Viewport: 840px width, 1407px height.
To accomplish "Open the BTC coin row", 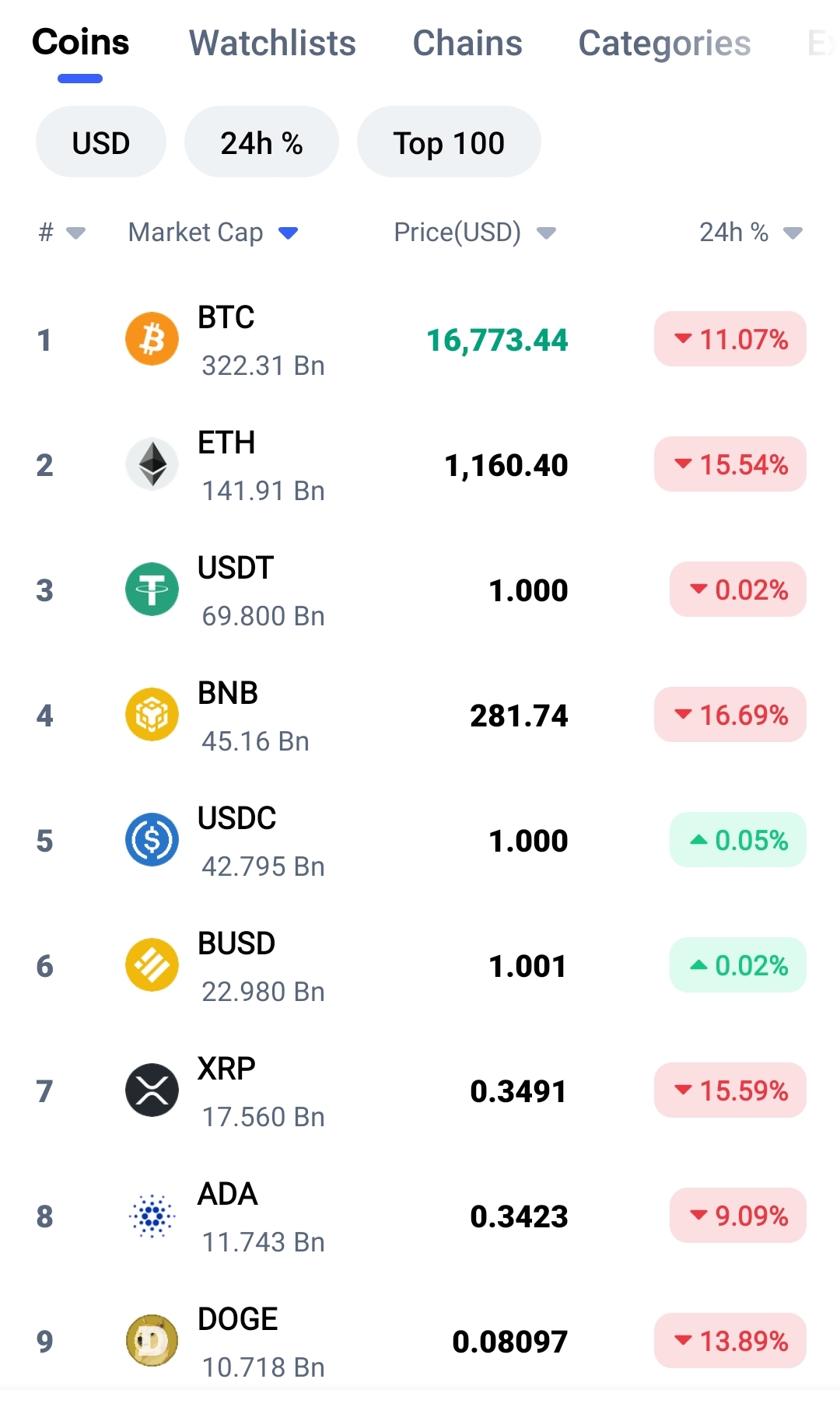I will (420, 340).
